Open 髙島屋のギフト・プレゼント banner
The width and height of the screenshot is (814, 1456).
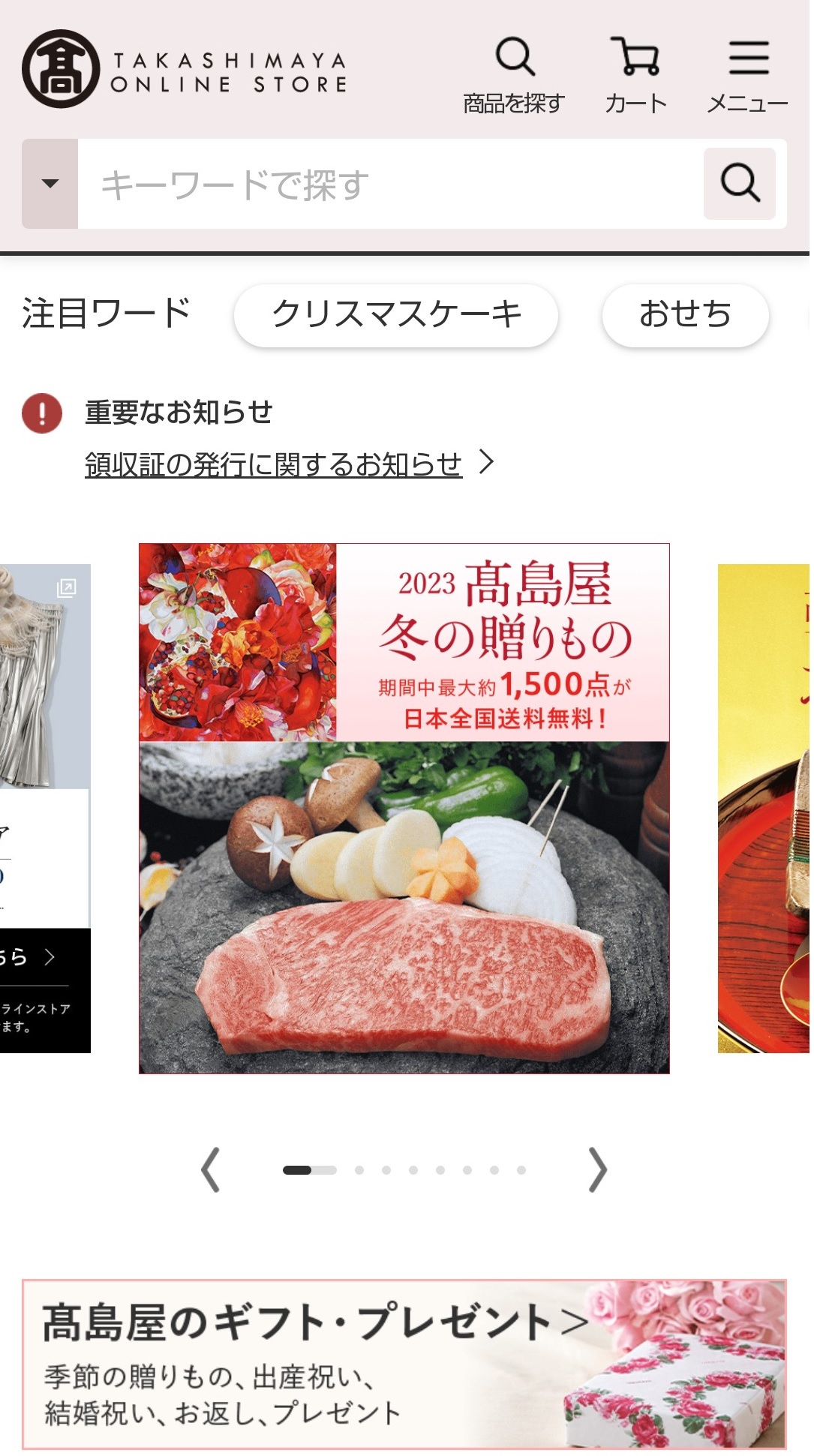click(x=404, y=1364)
